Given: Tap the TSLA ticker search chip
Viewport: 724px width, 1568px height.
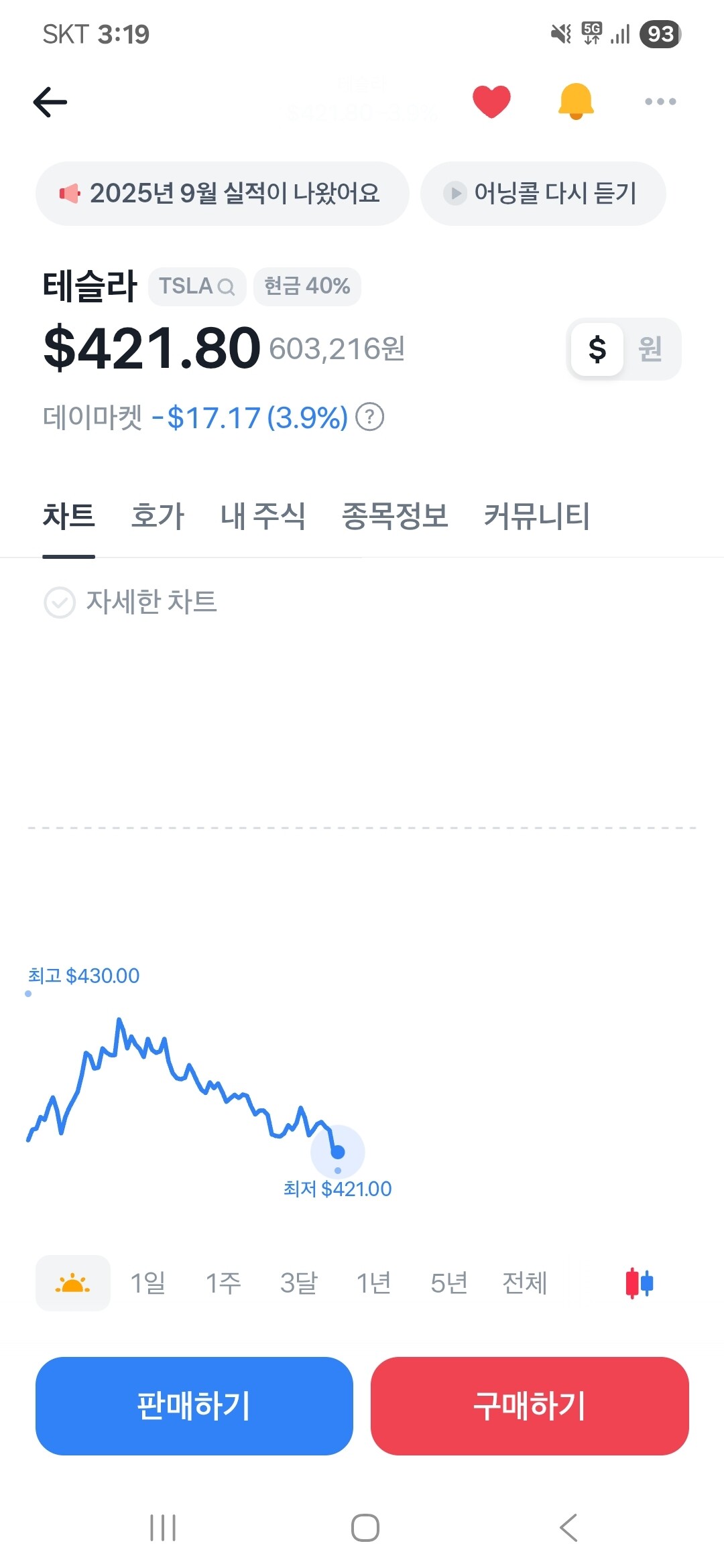Looking at the screenshot, I should click(x=197, y=287).
